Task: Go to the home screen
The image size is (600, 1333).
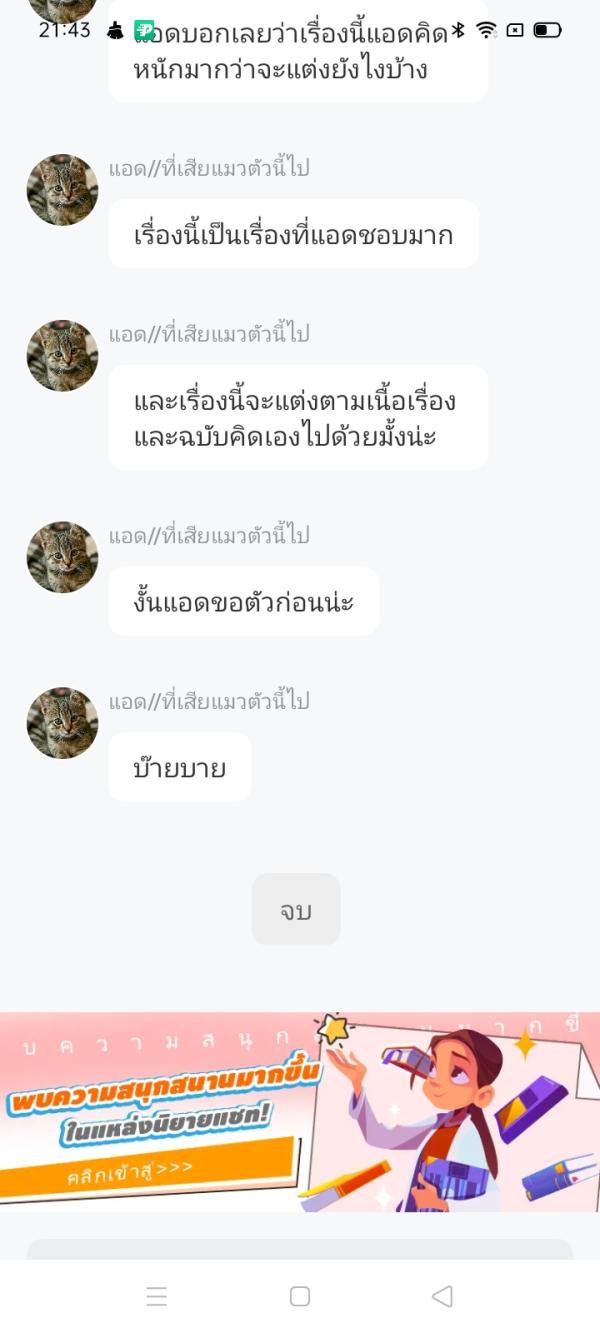Action: [299, 1296]
